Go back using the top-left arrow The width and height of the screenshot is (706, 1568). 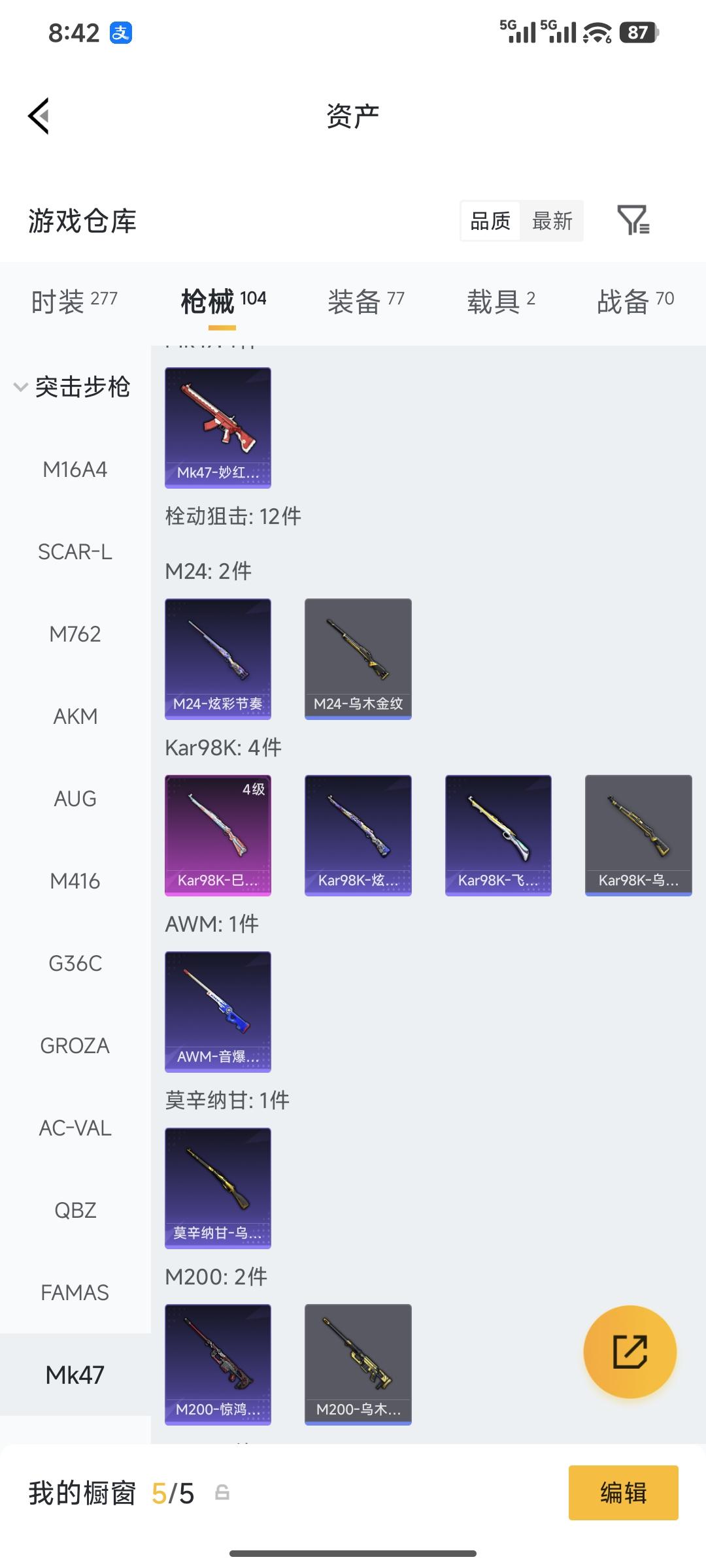(39, 114)
